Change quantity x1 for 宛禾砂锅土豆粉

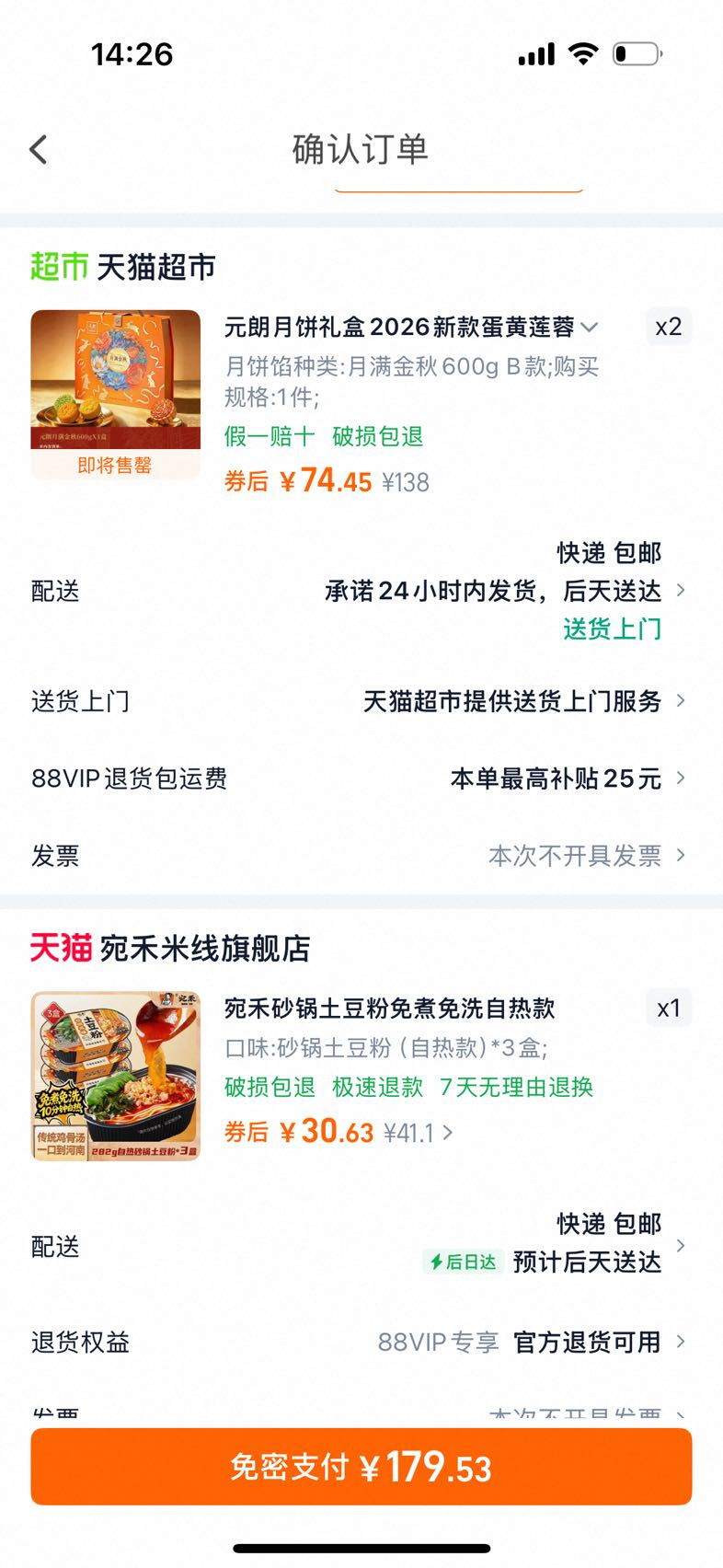coord(669,1009)
